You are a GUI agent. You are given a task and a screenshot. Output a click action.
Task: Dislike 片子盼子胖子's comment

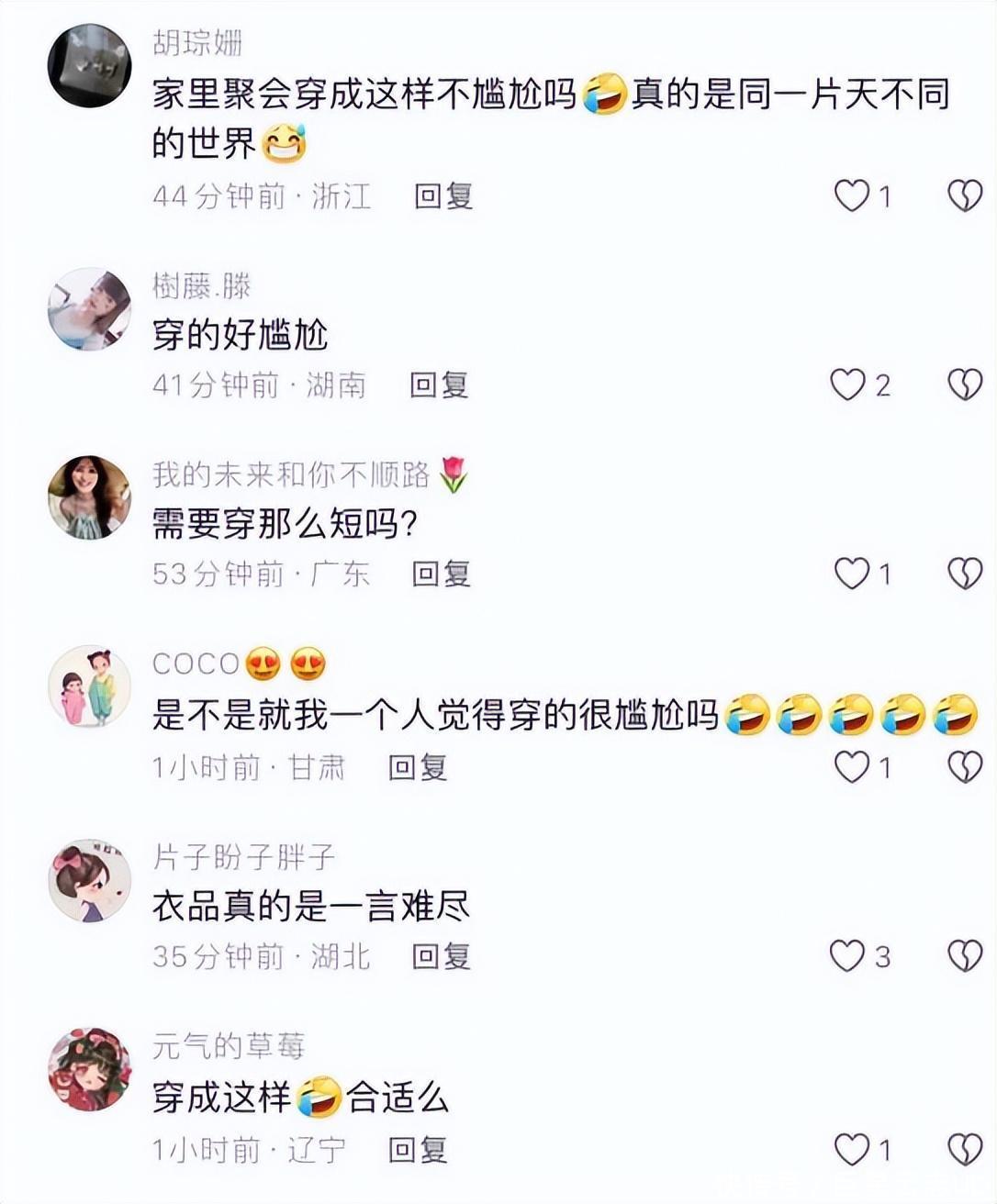pyautogui.click(x=965, y=956)
